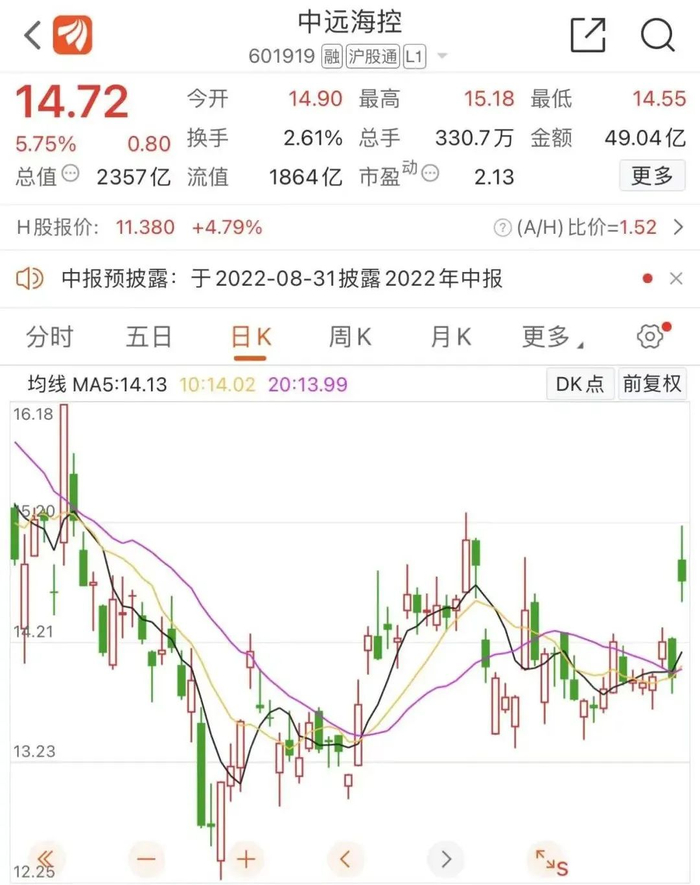This screenshot has width=700, height=885.
Task: Expand the 更多 chart period dropdown
Action: click(551, 337)
